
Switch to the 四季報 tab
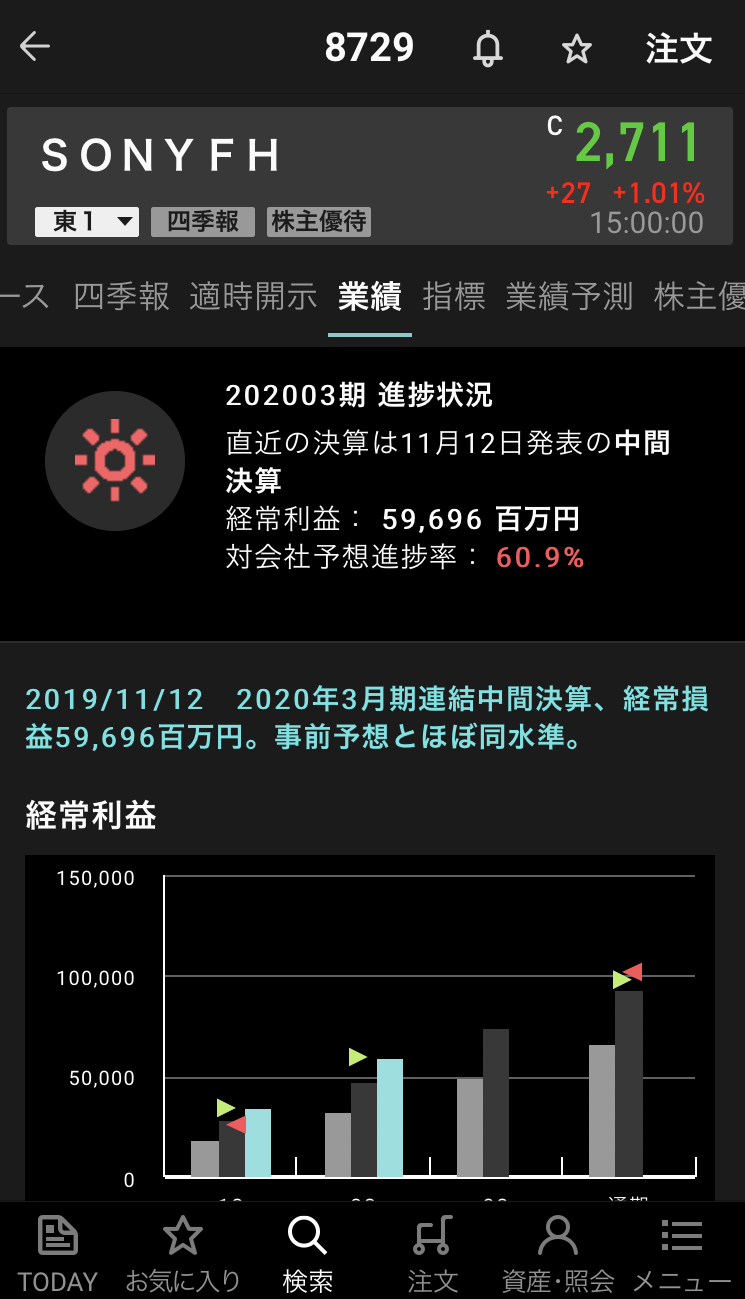click(122, 296)
